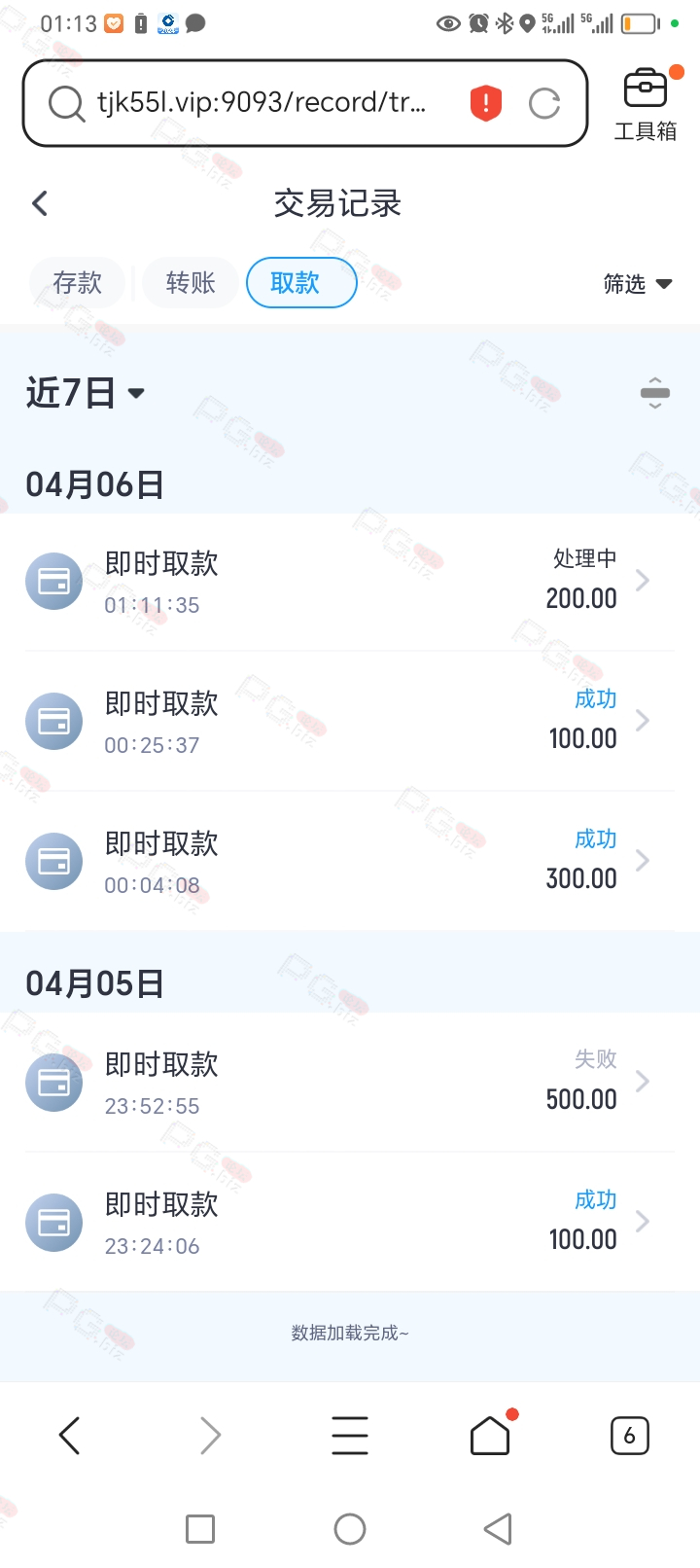View the 23:24:06 withdrawal of 100.00
Viewport: 700px width, 1568px height.
click(350, 1223)
